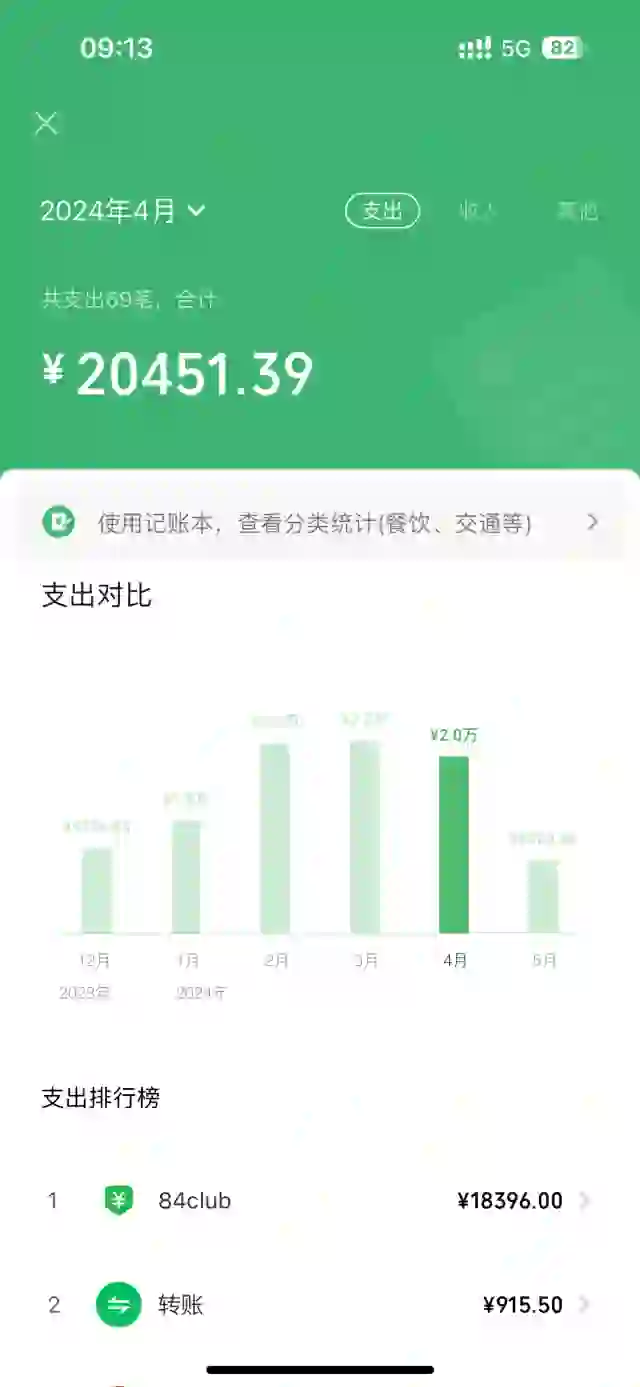Open the 84club expense details
The height and width of the screenshot is (1387, 640).
pos(320,1200)
